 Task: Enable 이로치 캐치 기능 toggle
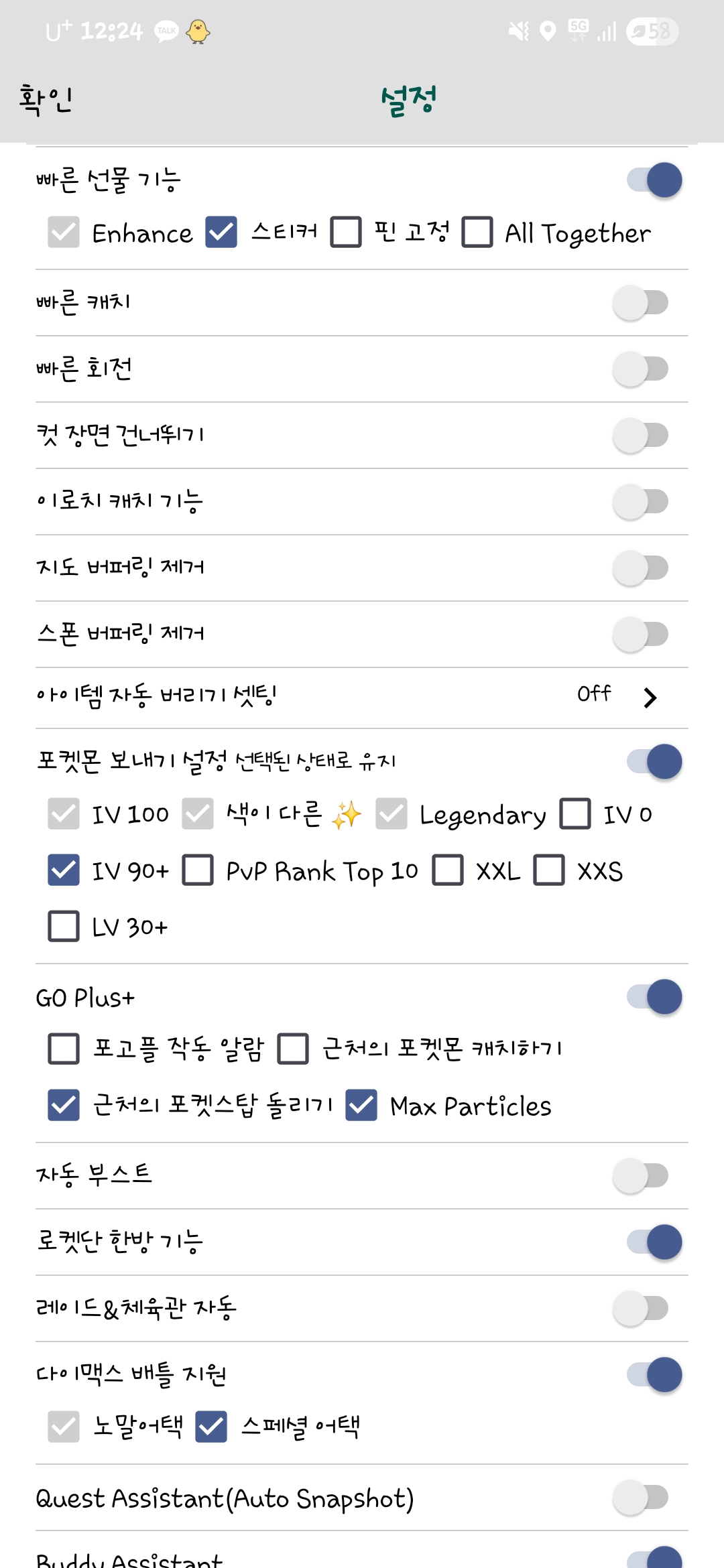[641, 502]
